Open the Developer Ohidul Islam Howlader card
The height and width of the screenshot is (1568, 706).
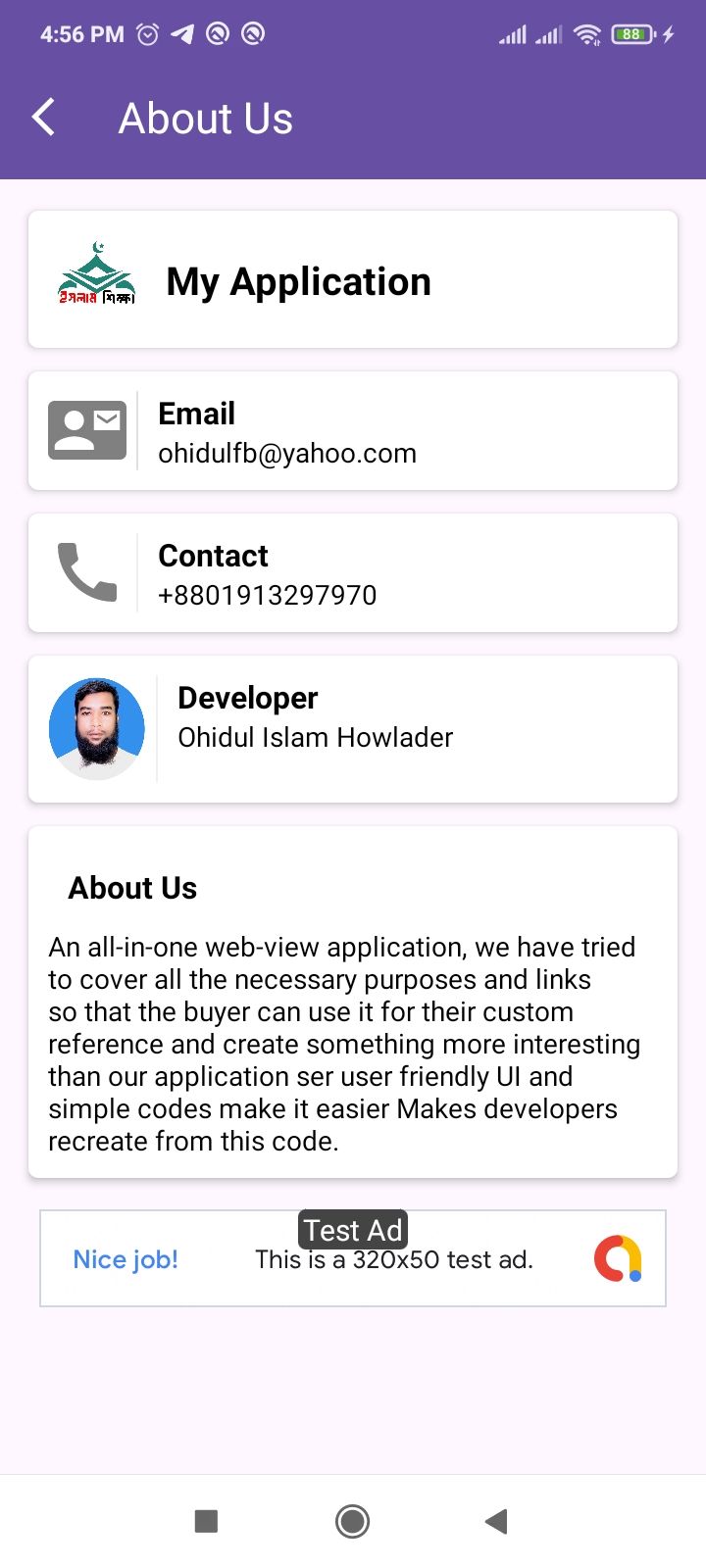pos(353,728)
